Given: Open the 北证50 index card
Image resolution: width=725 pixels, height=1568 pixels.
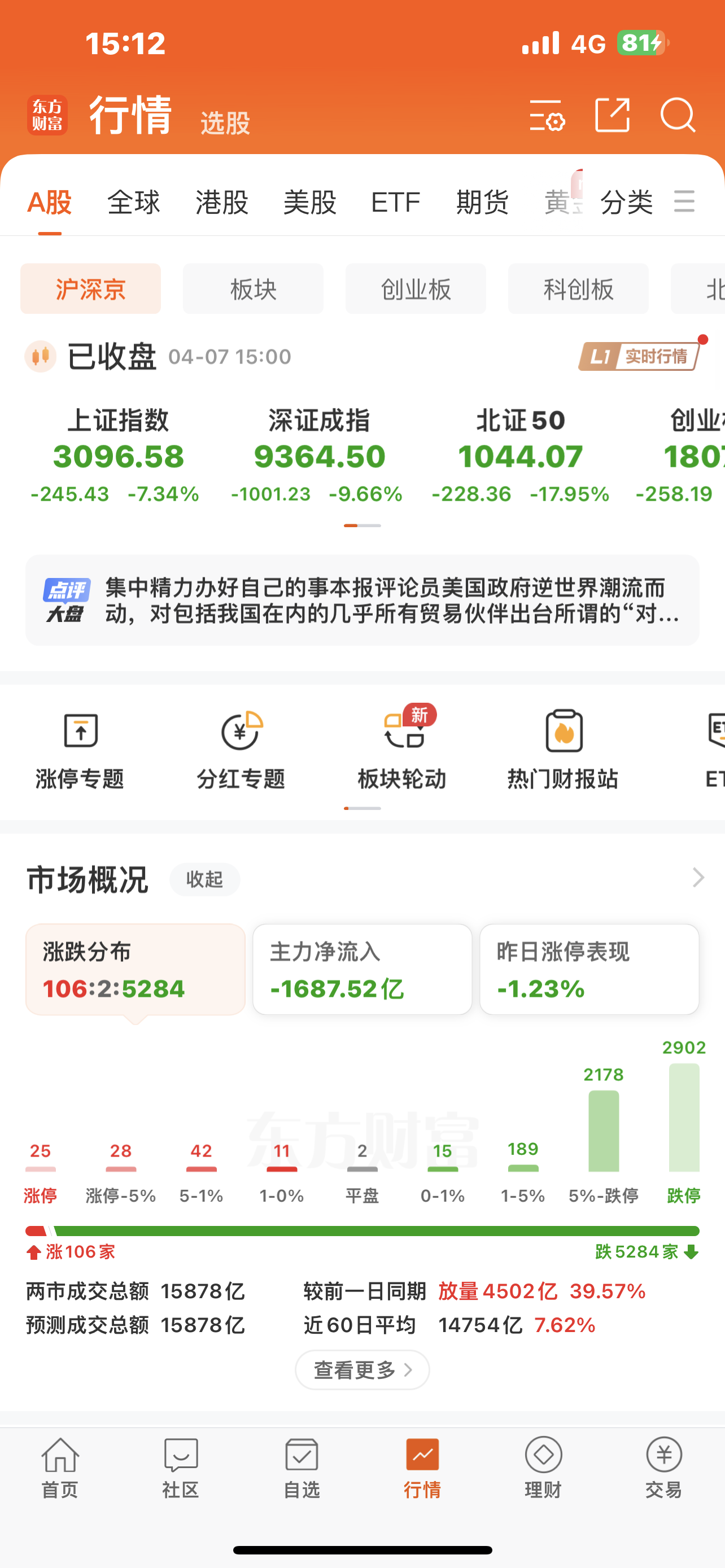Looking at the screenshot, I should point(521,455).
